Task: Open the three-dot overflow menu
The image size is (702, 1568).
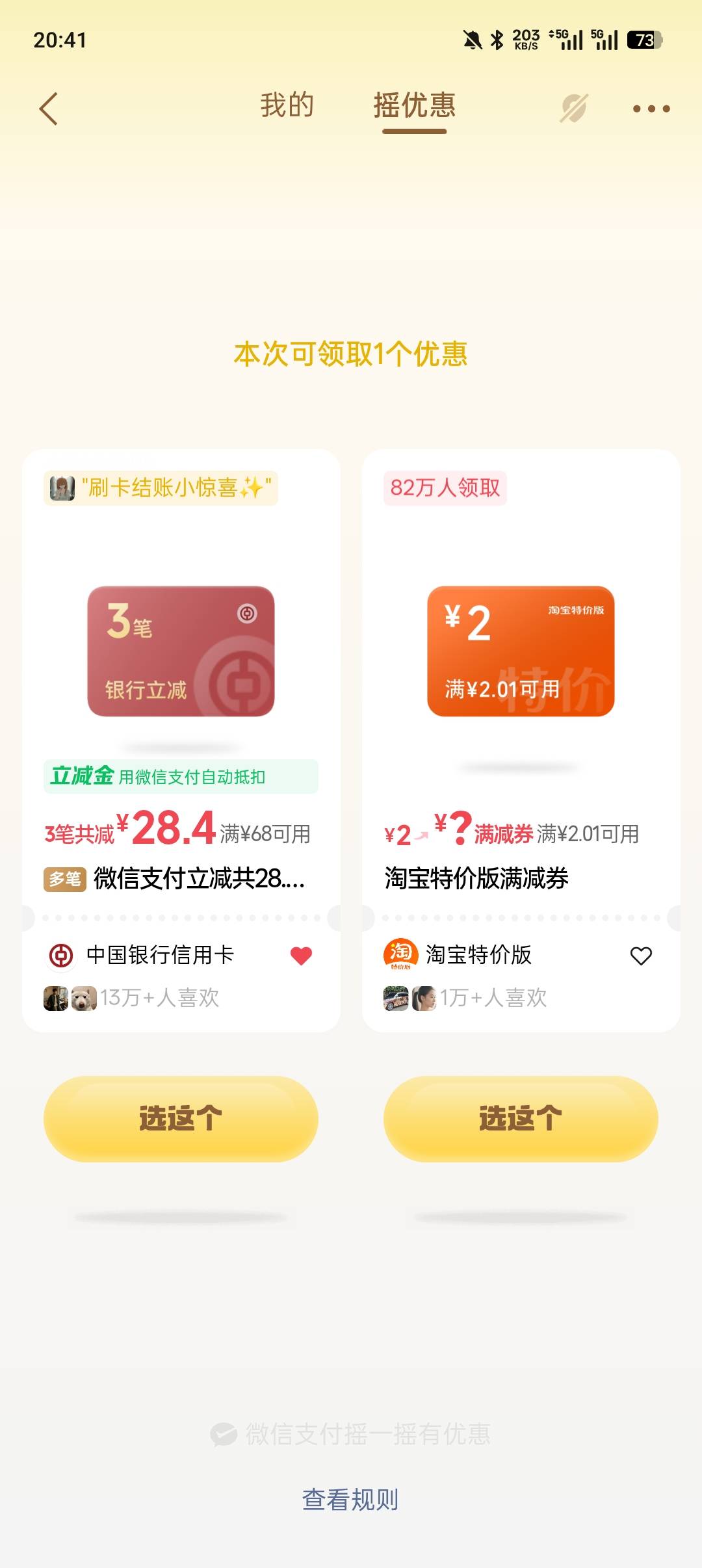Action: click(x=651, y=109)
